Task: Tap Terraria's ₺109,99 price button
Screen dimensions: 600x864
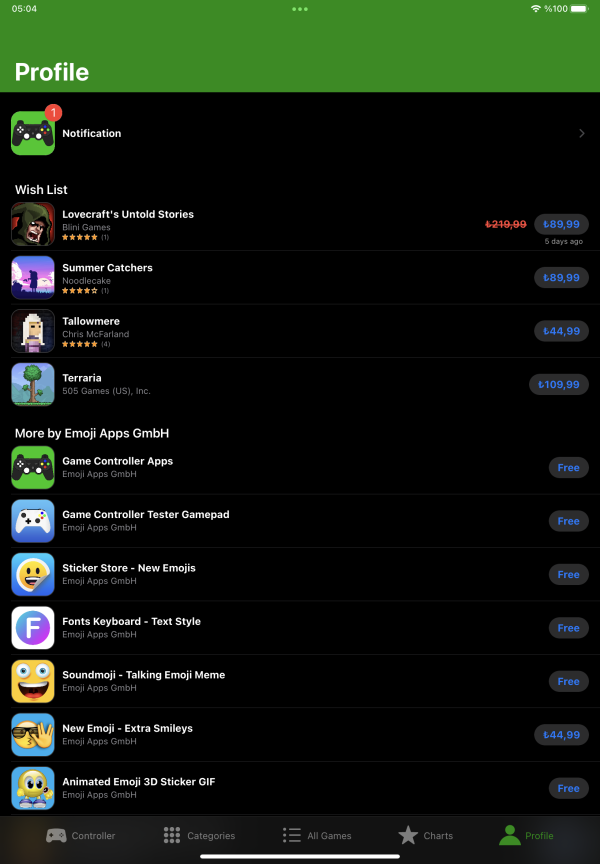Action: (x=559, y=384)
